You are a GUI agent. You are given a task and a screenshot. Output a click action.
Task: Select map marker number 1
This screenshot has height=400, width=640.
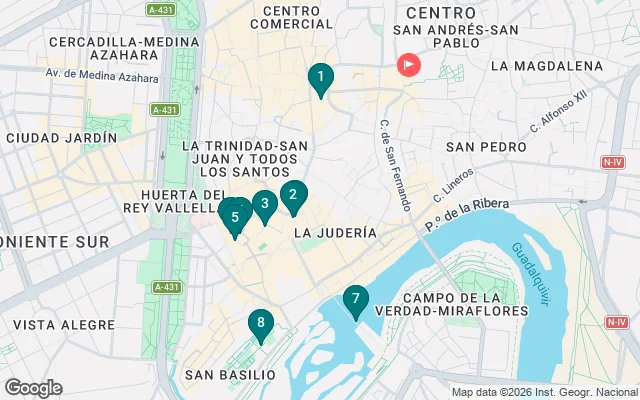[320, 77]
